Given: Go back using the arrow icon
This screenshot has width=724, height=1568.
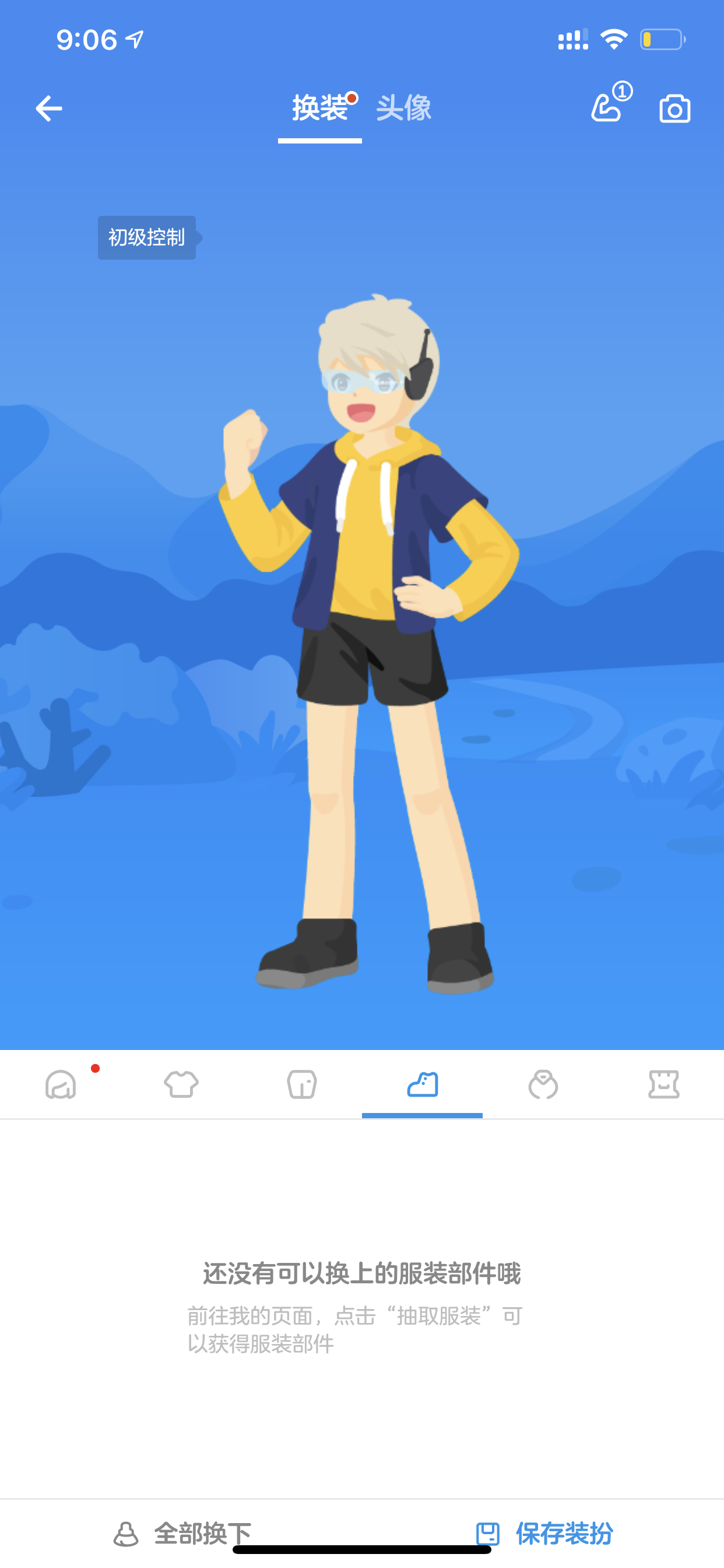Looking at the screenshot, I should coord(48,109).
